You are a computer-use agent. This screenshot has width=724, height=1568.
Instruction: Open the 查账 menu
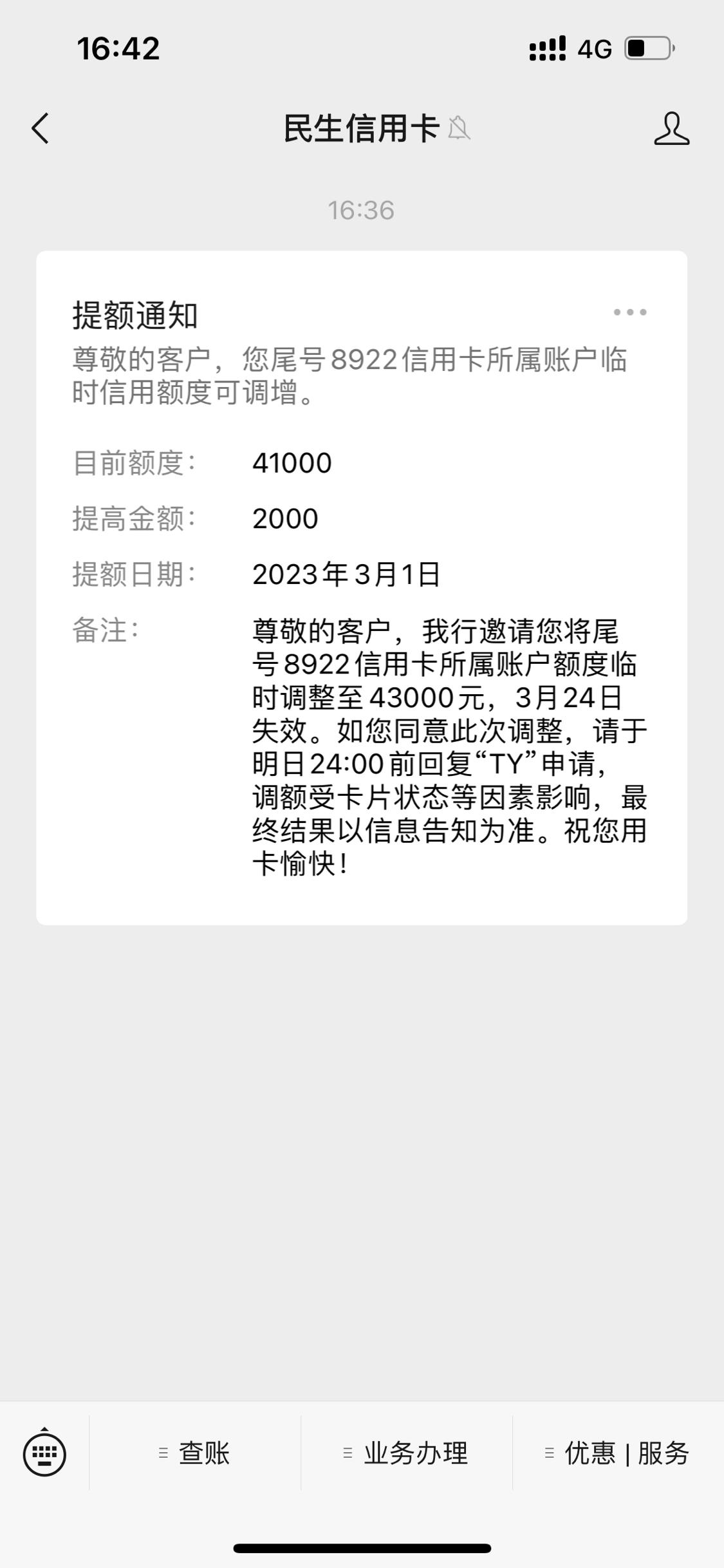(195, 1453)
